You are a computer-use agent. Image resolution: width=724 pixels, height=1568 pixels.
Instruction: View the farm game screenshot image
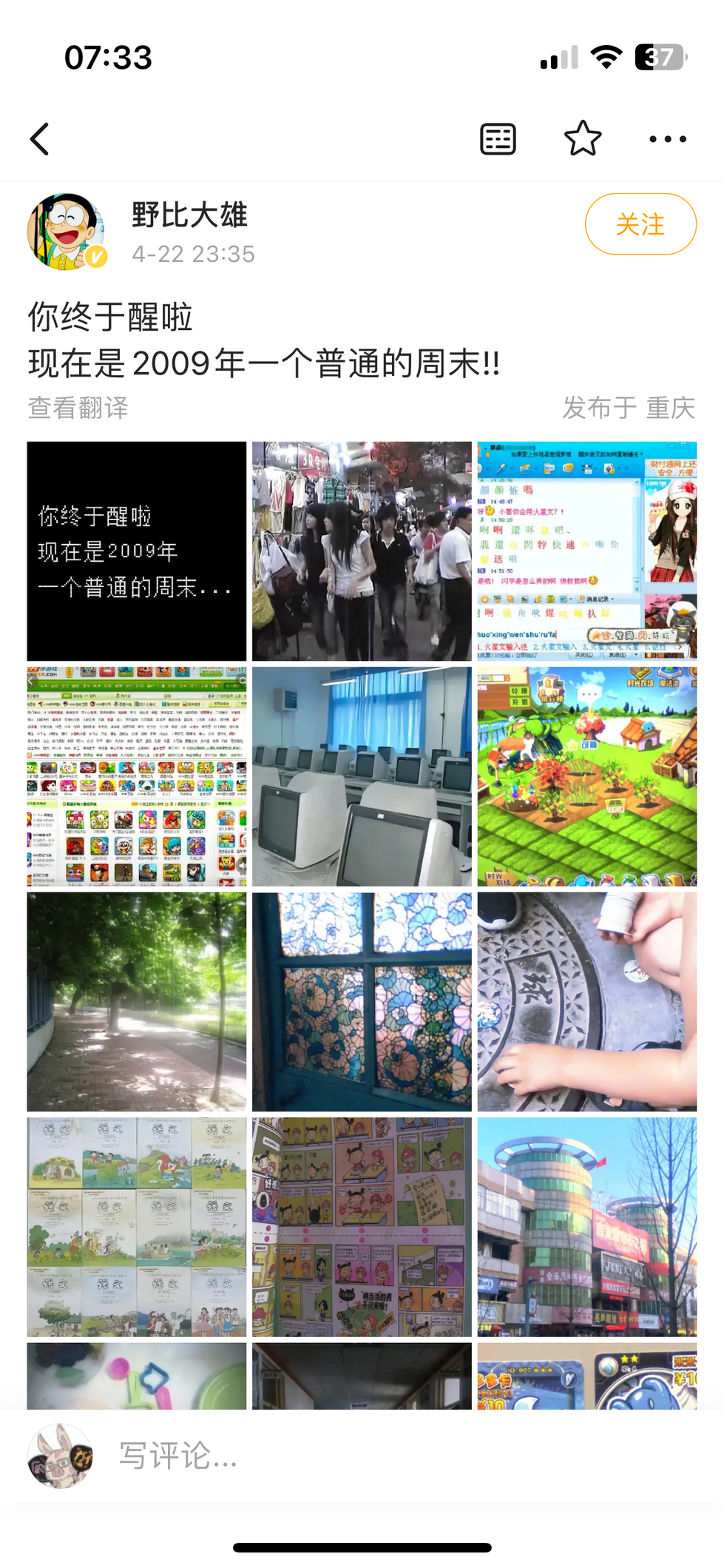point(586,776)
